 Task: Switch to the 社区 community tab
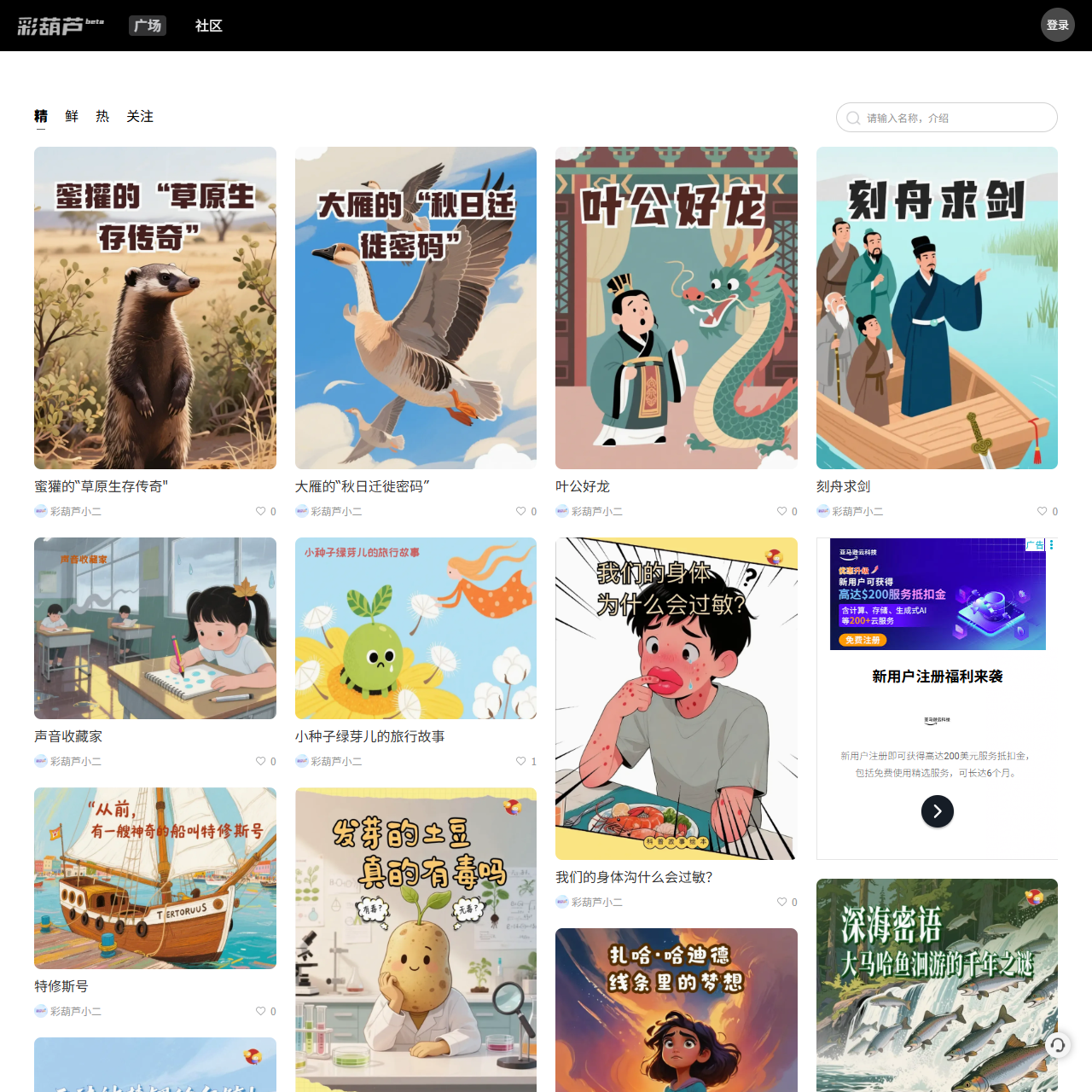[x=208, y=26]
